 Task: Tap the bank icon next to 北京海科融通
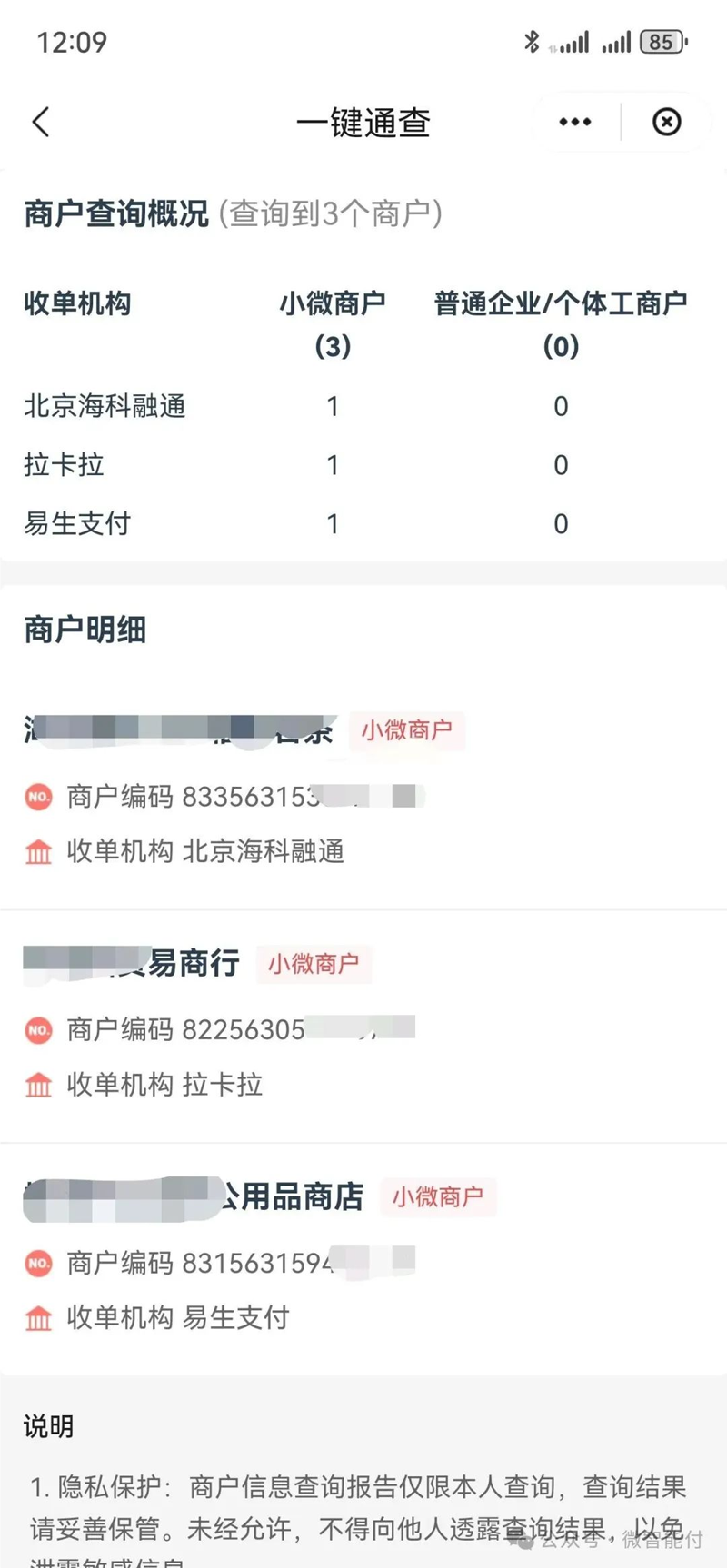(38, 852)
